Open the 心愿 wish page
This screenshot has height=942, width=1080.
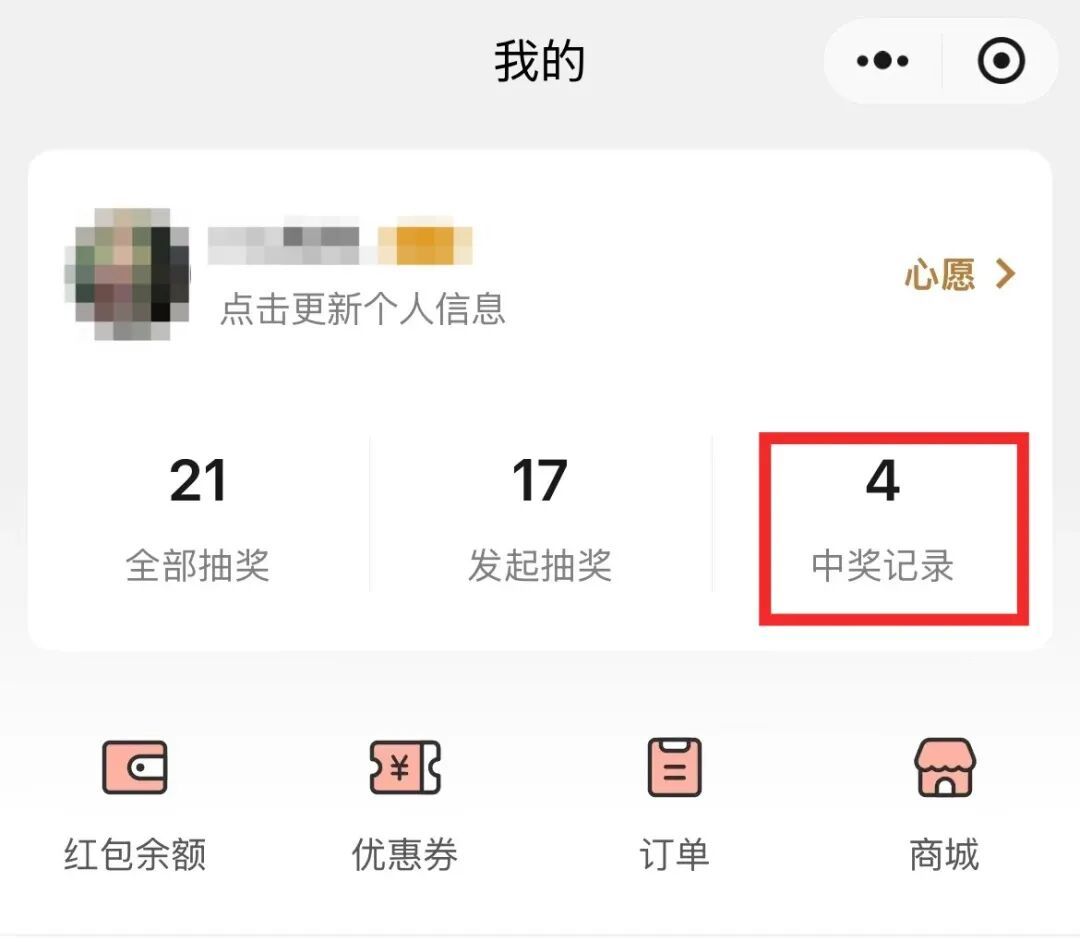[960, 274]
